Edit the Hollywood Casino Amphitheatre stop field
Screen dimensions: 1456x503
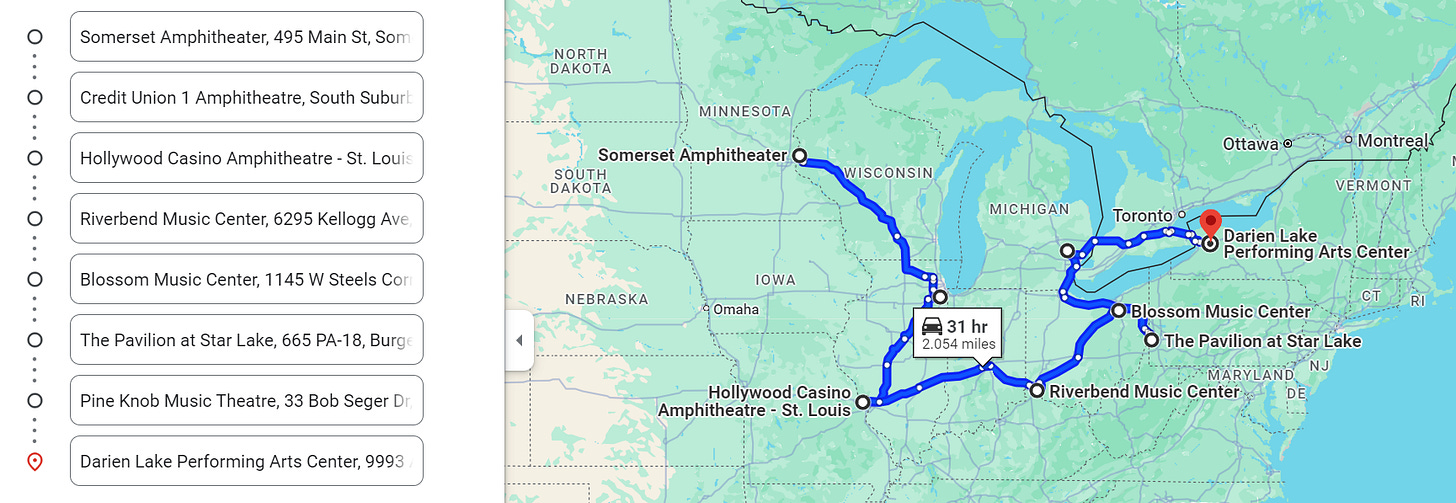click(246, 158)
